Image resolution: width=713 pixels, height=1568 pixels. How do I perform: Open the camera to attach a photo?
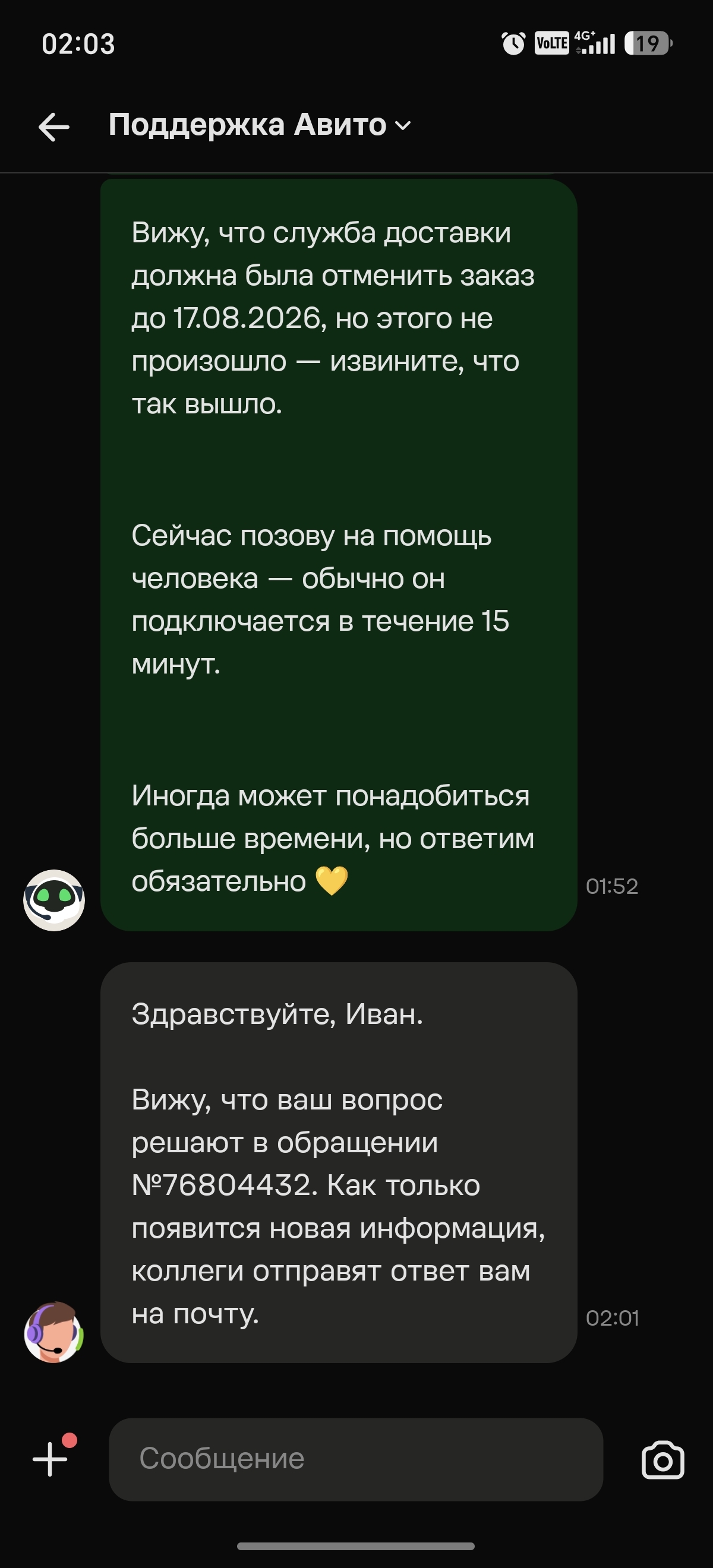click(x=662, y=1460)
